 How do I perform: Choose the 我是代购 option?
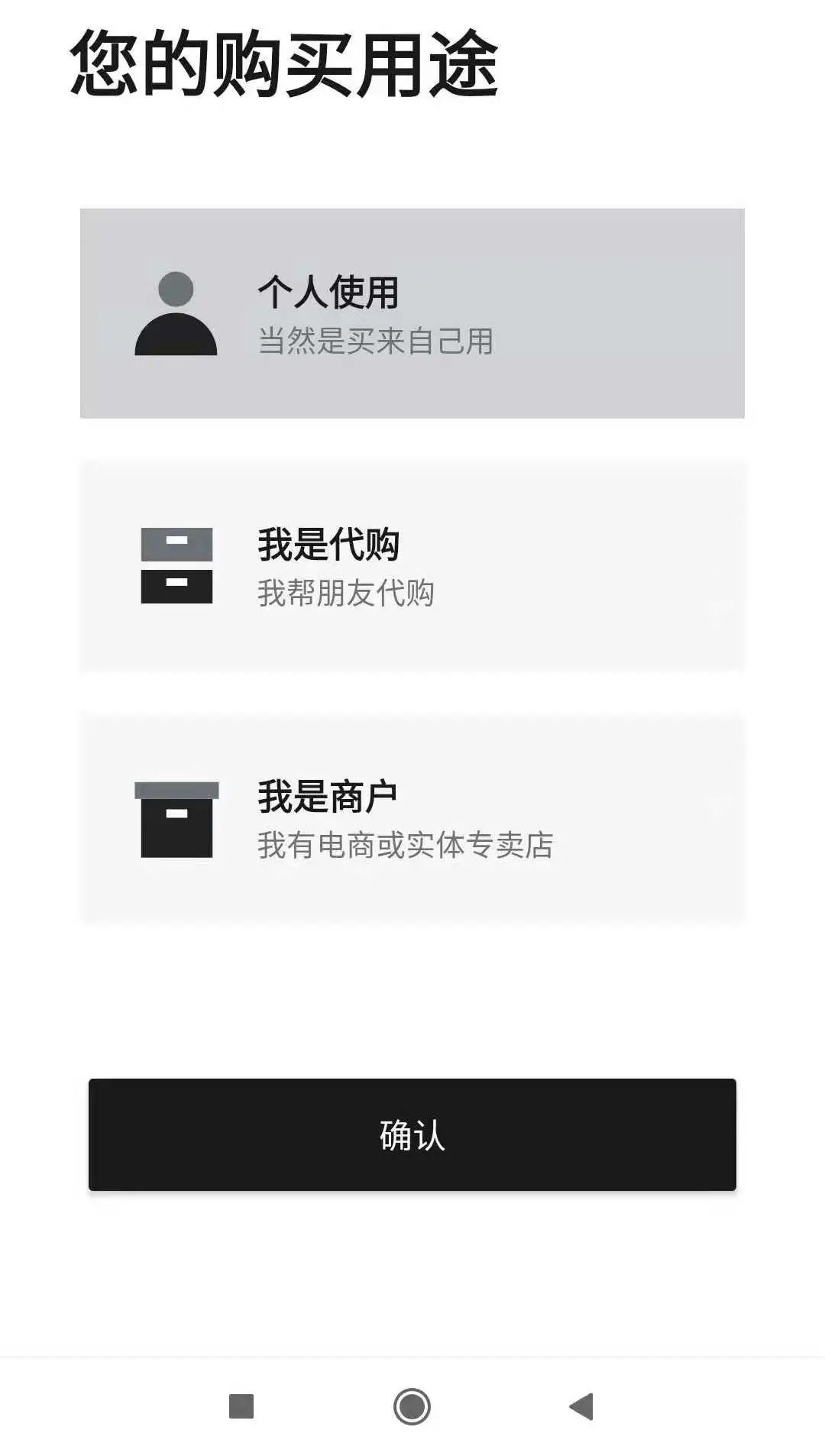click(412, 565)
